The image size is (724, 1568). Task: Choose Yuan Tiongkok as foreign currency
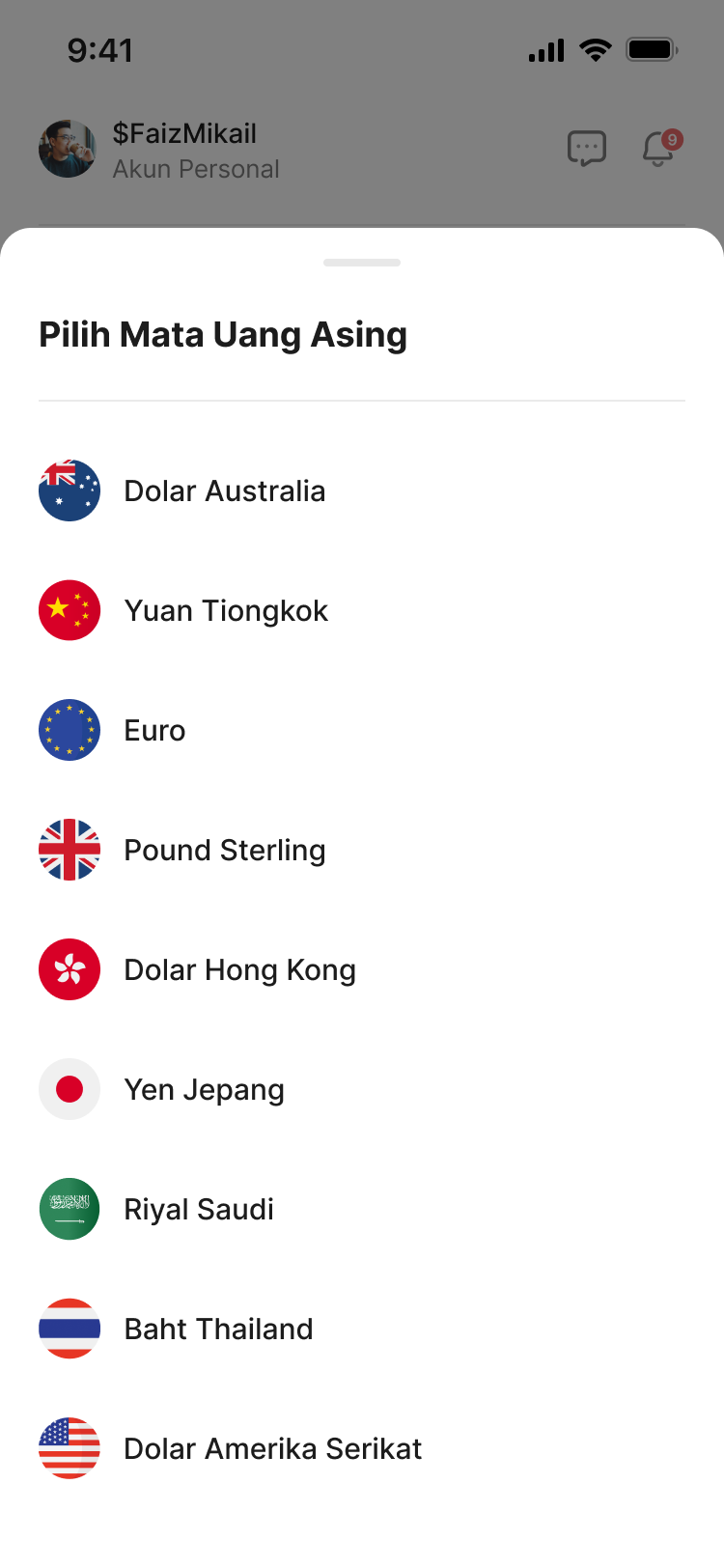[x=226, y=610]
